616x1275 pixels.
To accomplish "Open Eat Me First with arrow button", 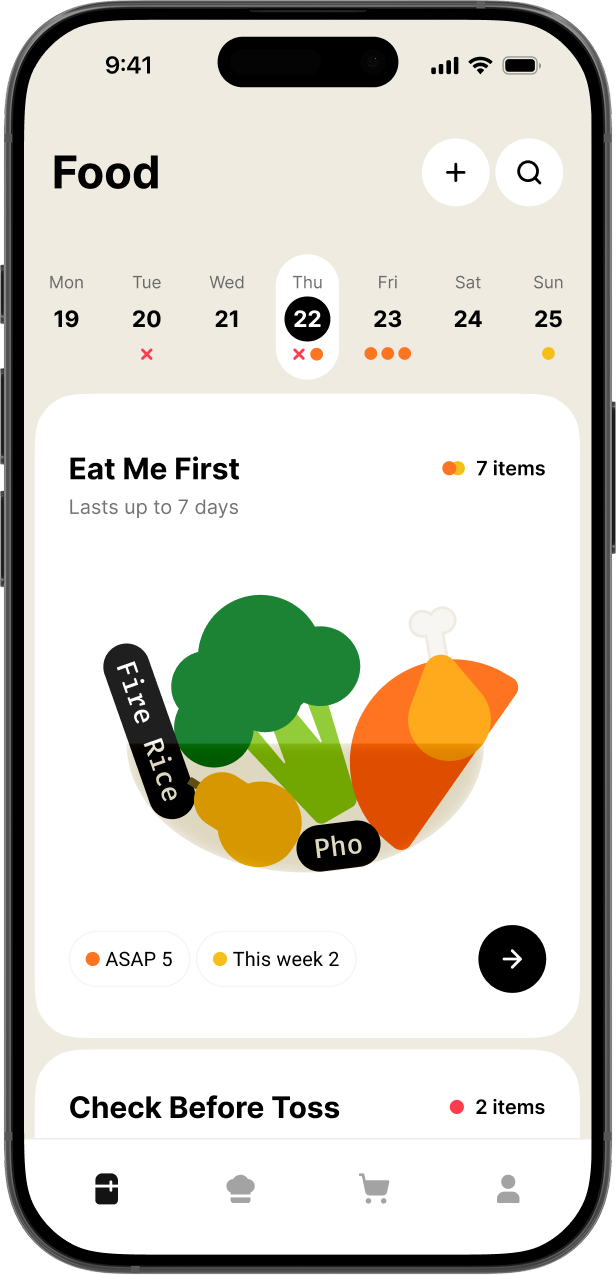I will tap(512, 959).
